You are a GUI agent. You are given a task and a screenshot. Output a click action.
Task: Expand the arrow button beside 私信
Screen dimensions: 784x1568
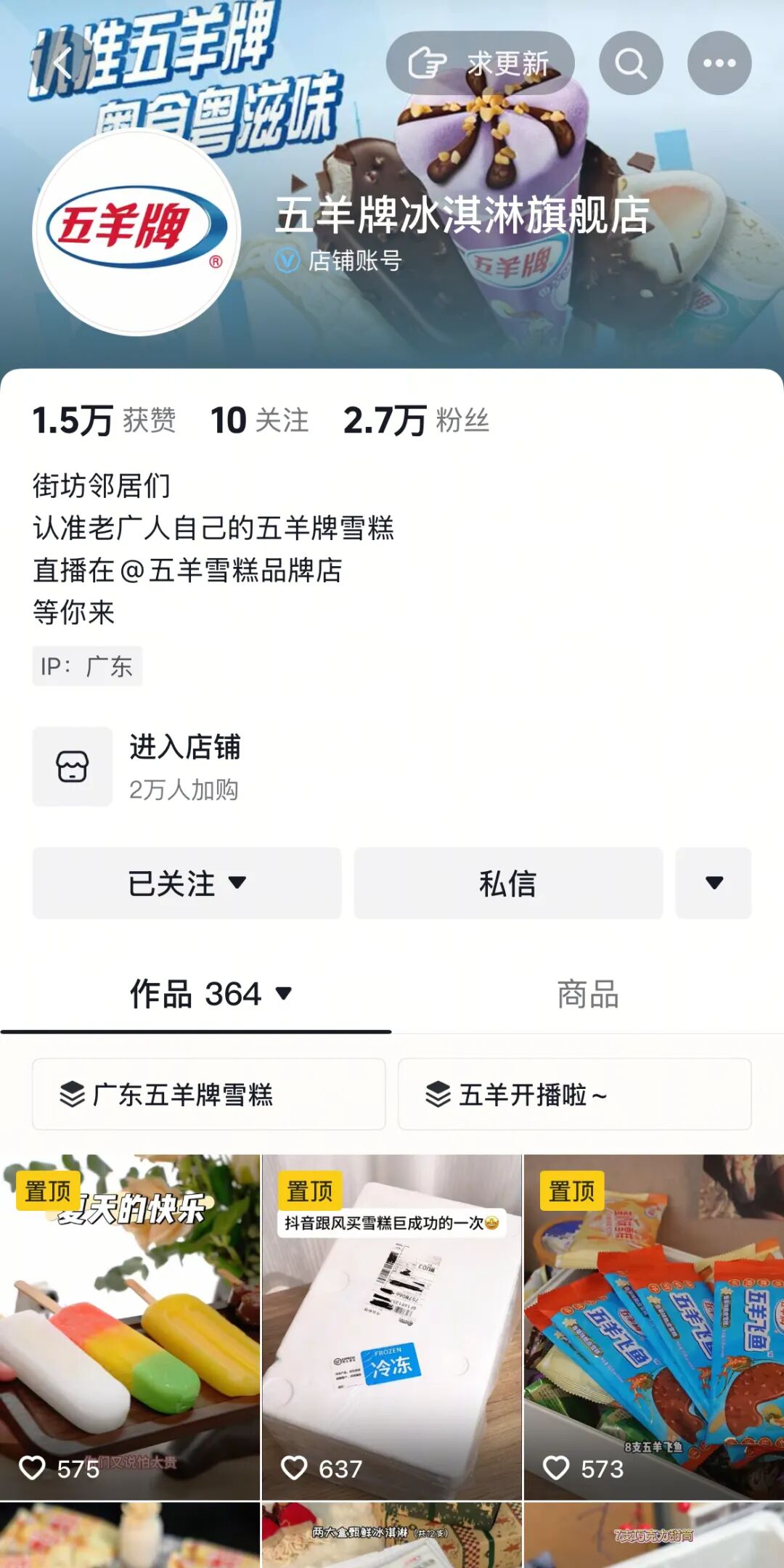(x=714, y=883)
